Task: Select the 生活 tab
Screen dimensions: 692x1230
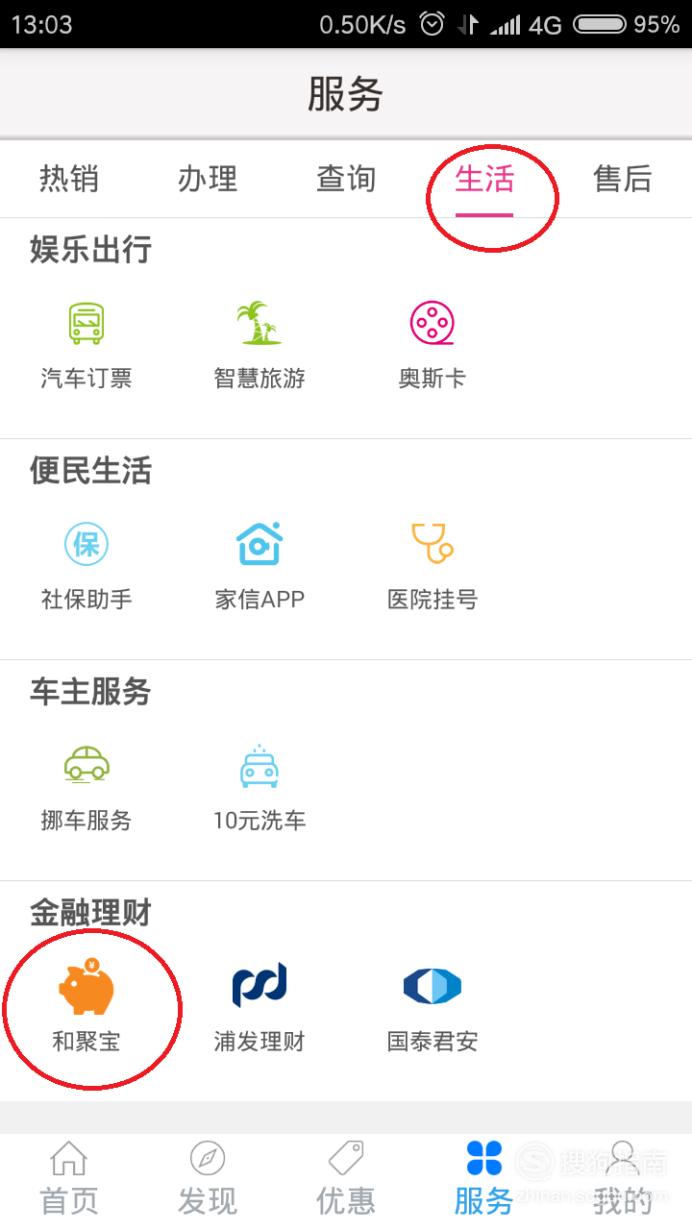Action: 484,179
